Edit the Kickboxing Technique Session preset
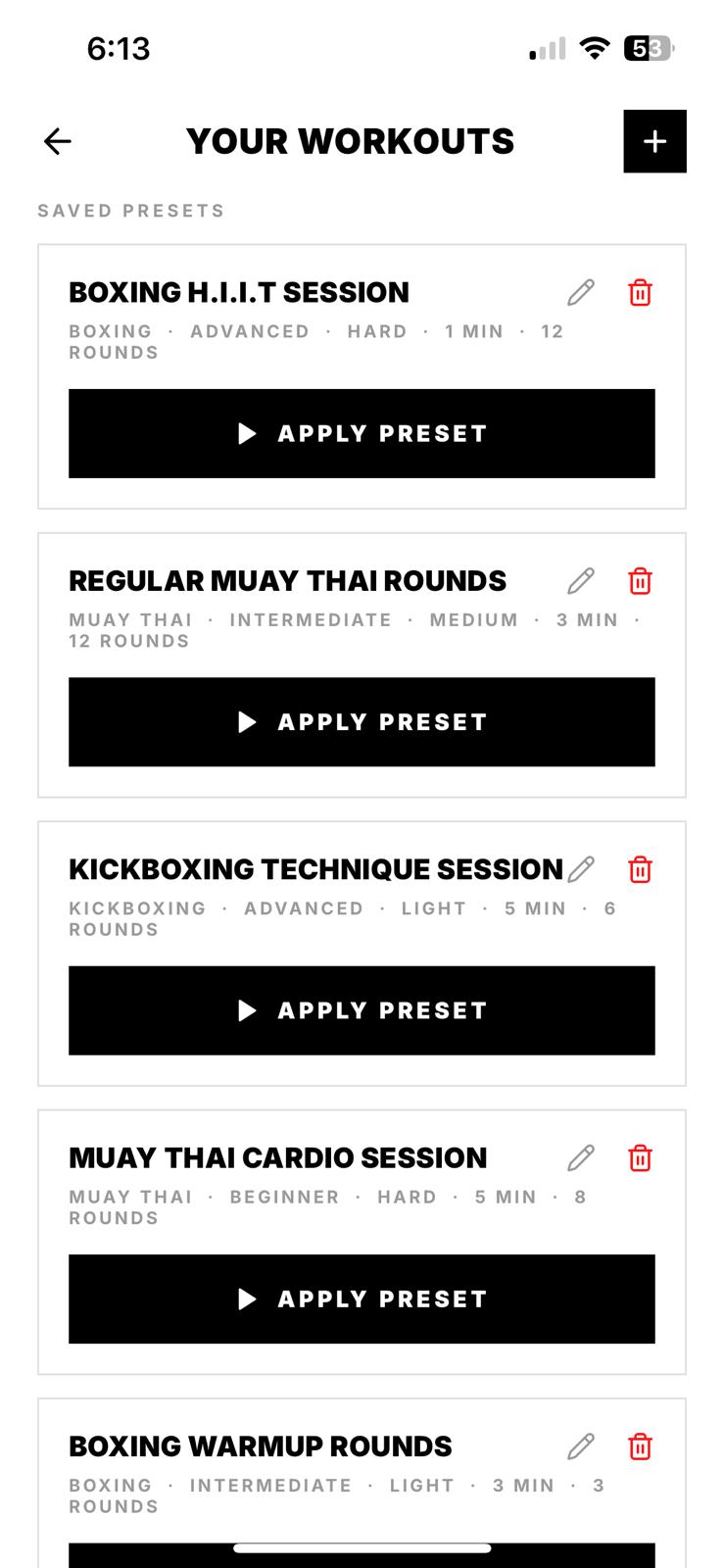The width and height of the screenshot is (724, 1568). point(582,869)
